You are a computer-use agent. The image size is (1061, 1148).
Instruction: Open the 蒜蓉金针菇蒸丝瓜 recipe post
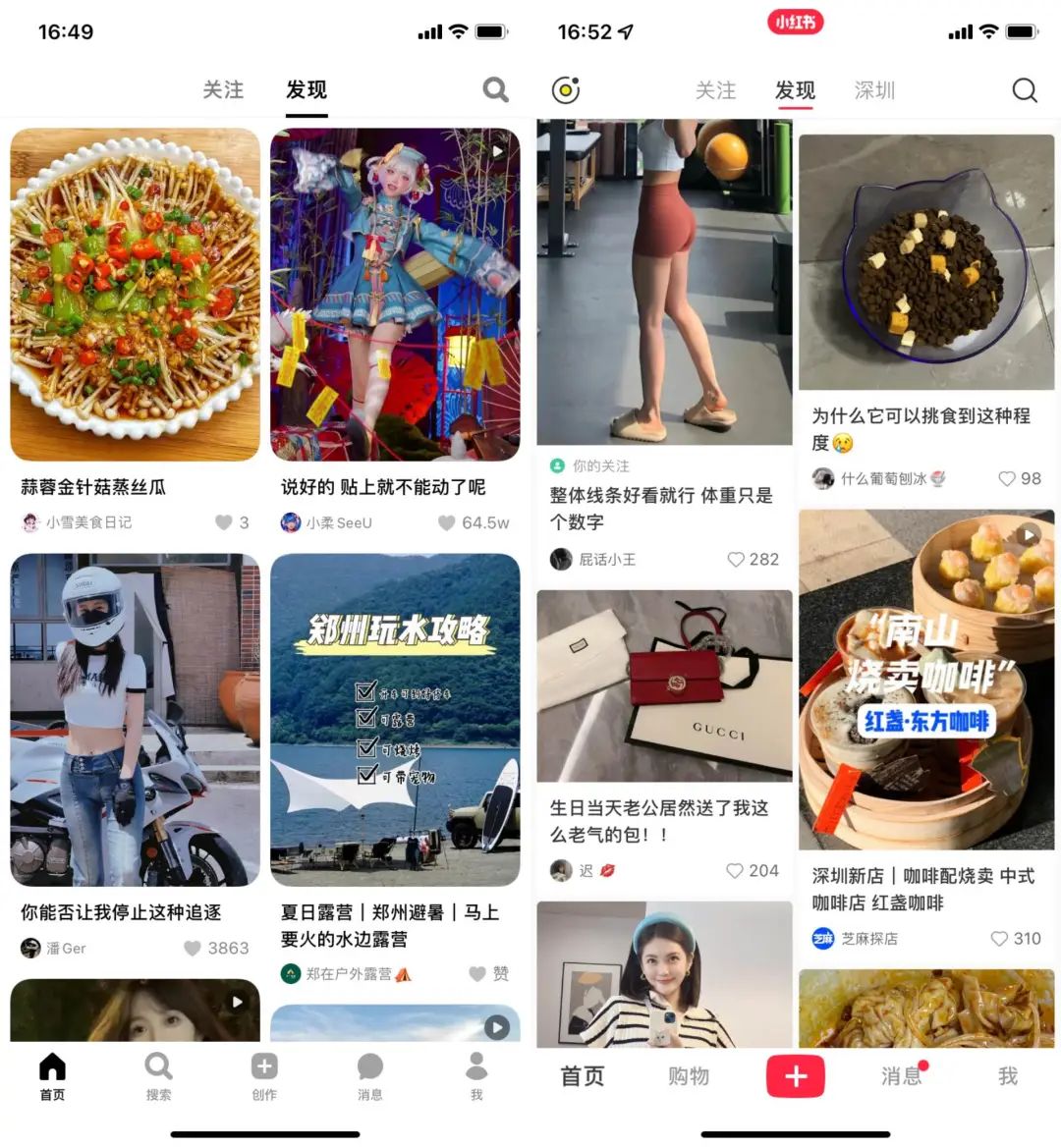tap(135, 295)
